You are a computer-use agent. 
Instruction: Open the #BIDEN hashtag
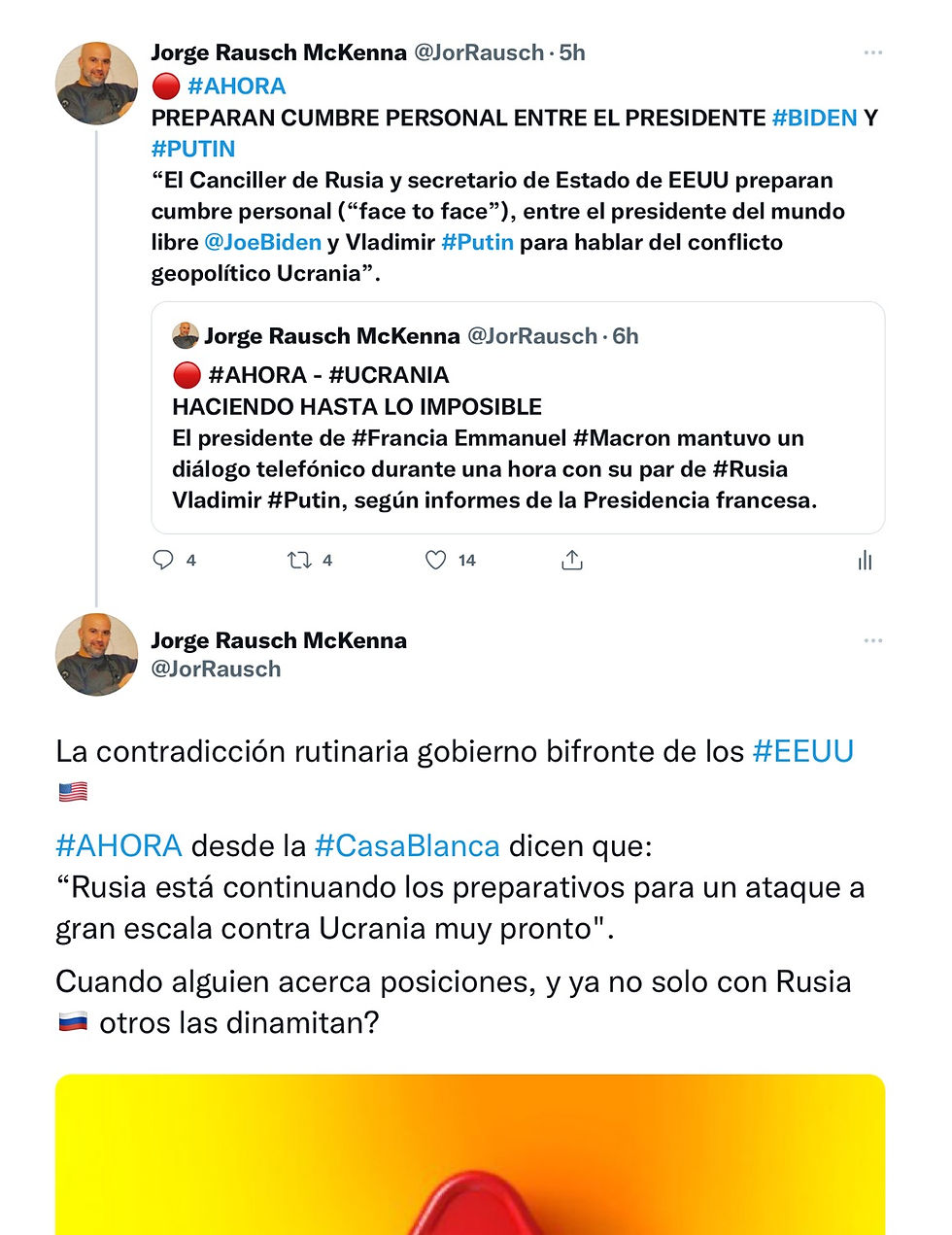coord(814,118)
